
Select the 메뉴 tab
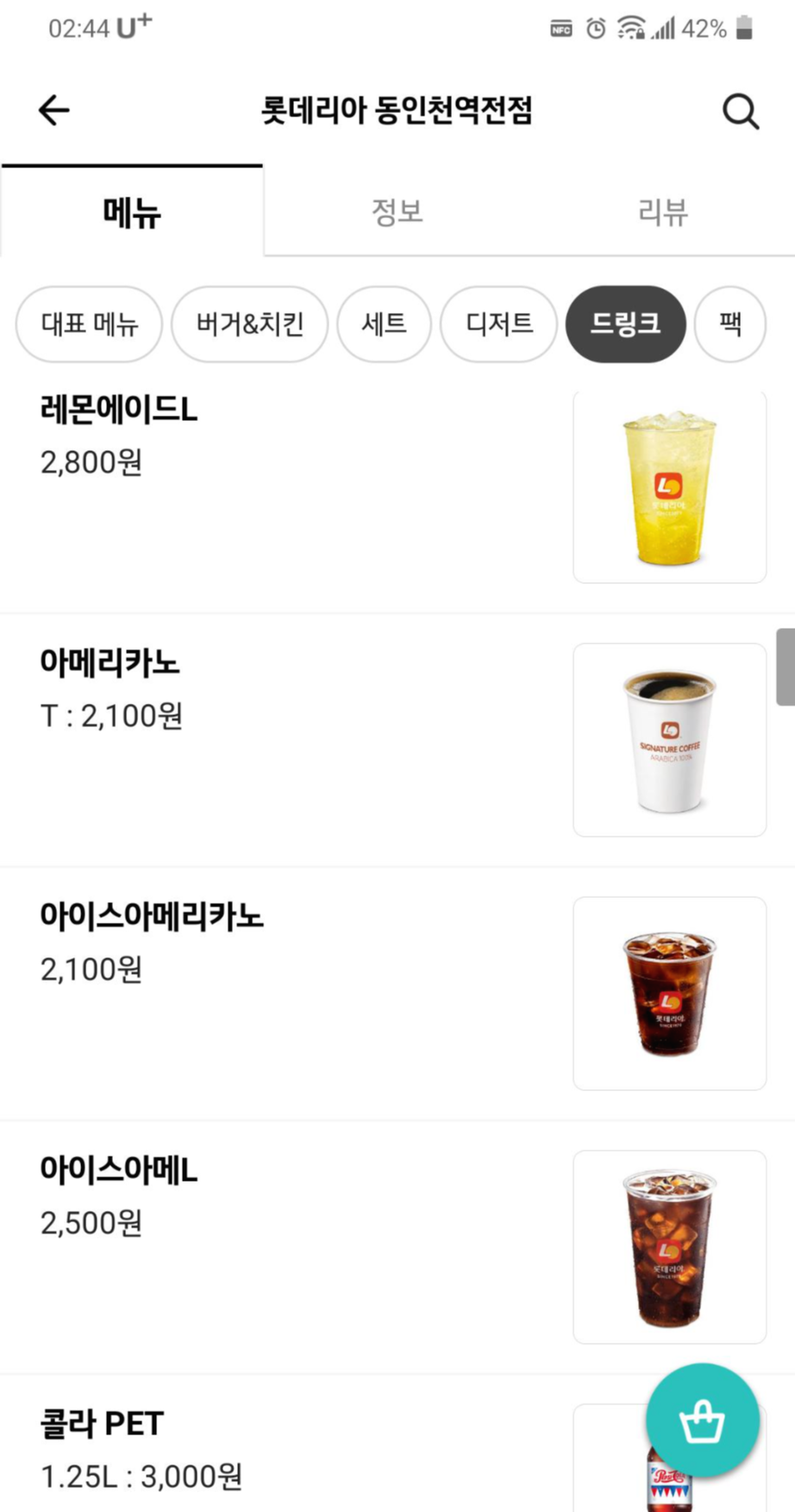click(x=132, y=212)
